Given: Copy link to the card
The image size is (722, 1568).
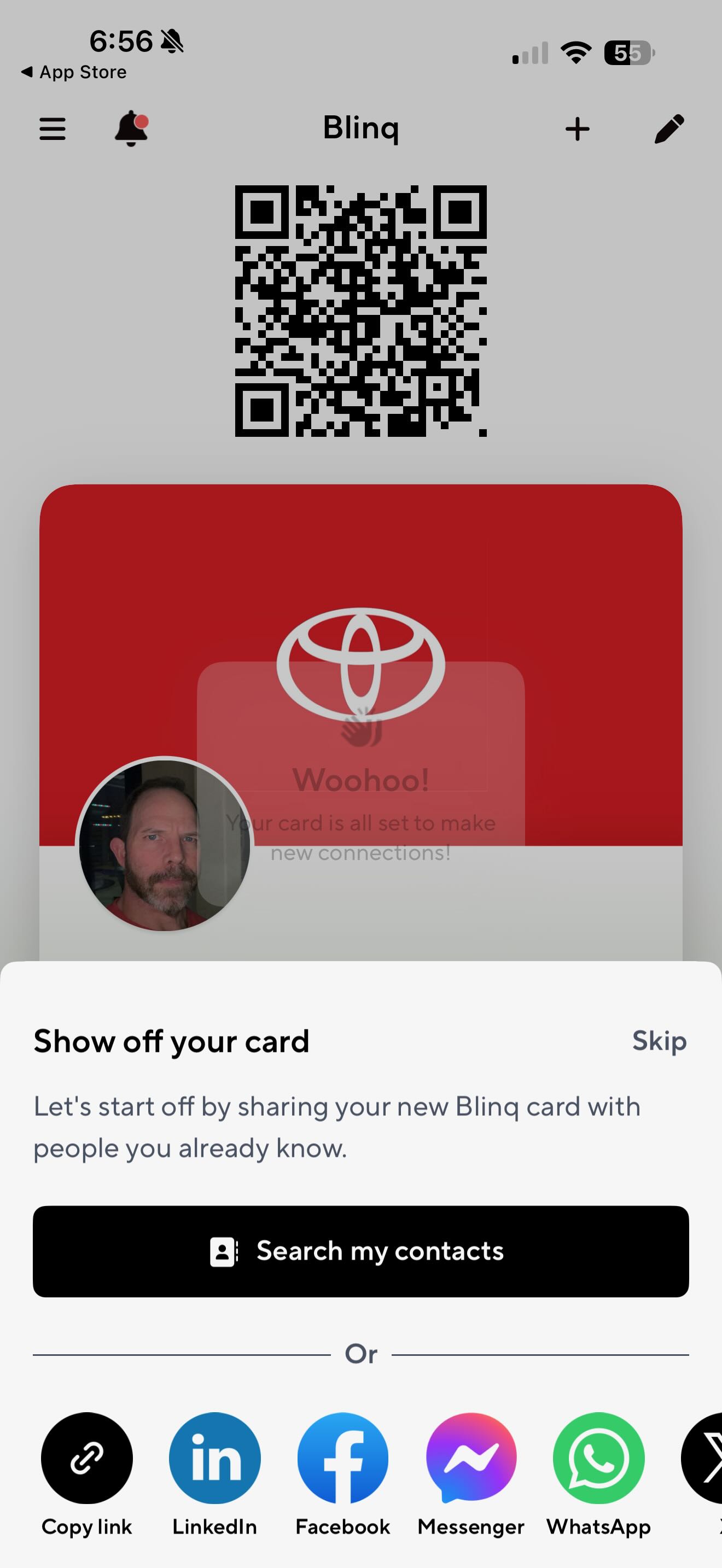Looking at the screenshot, I should [87, 1459].
